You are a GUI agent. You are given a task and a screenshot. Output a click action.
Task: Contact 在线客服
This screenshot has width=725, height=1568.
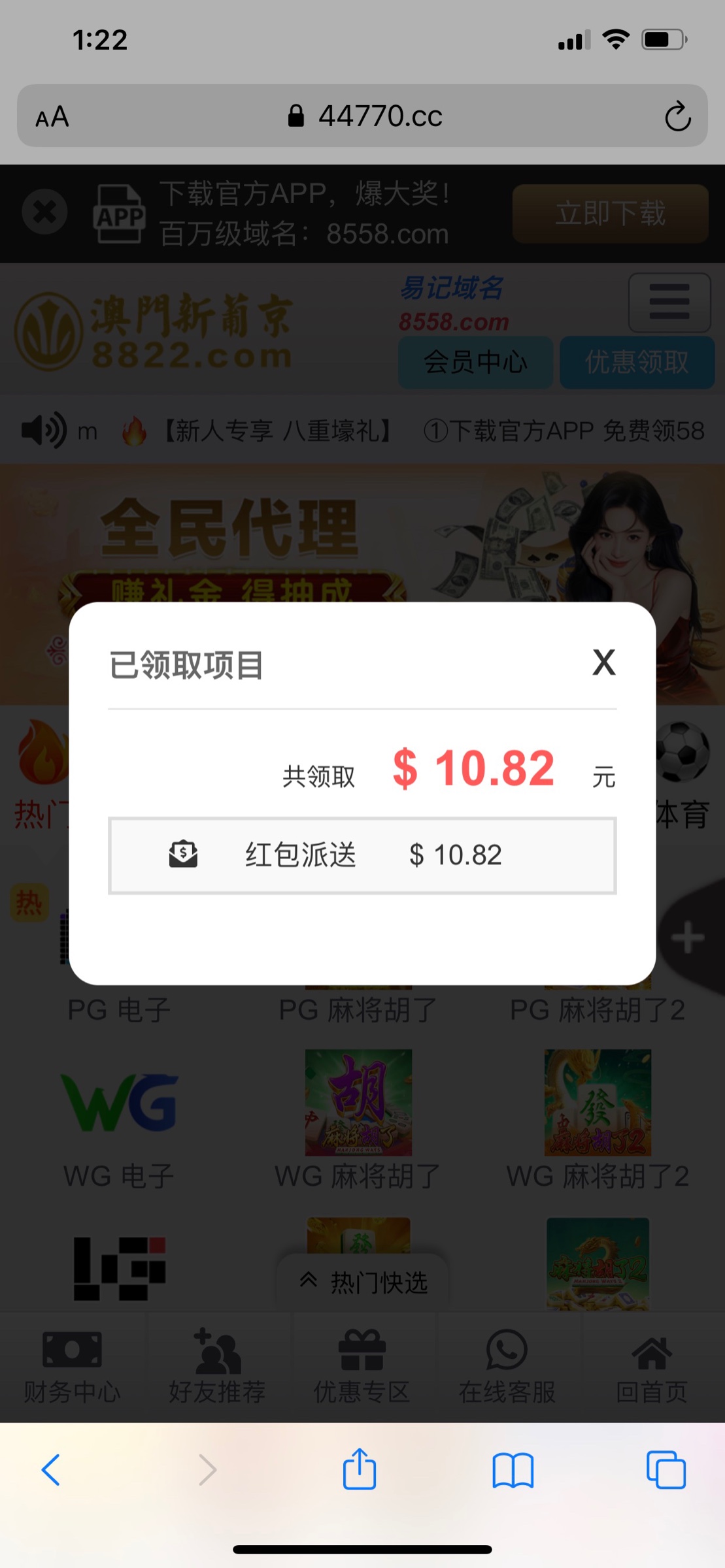(507, 1366)
